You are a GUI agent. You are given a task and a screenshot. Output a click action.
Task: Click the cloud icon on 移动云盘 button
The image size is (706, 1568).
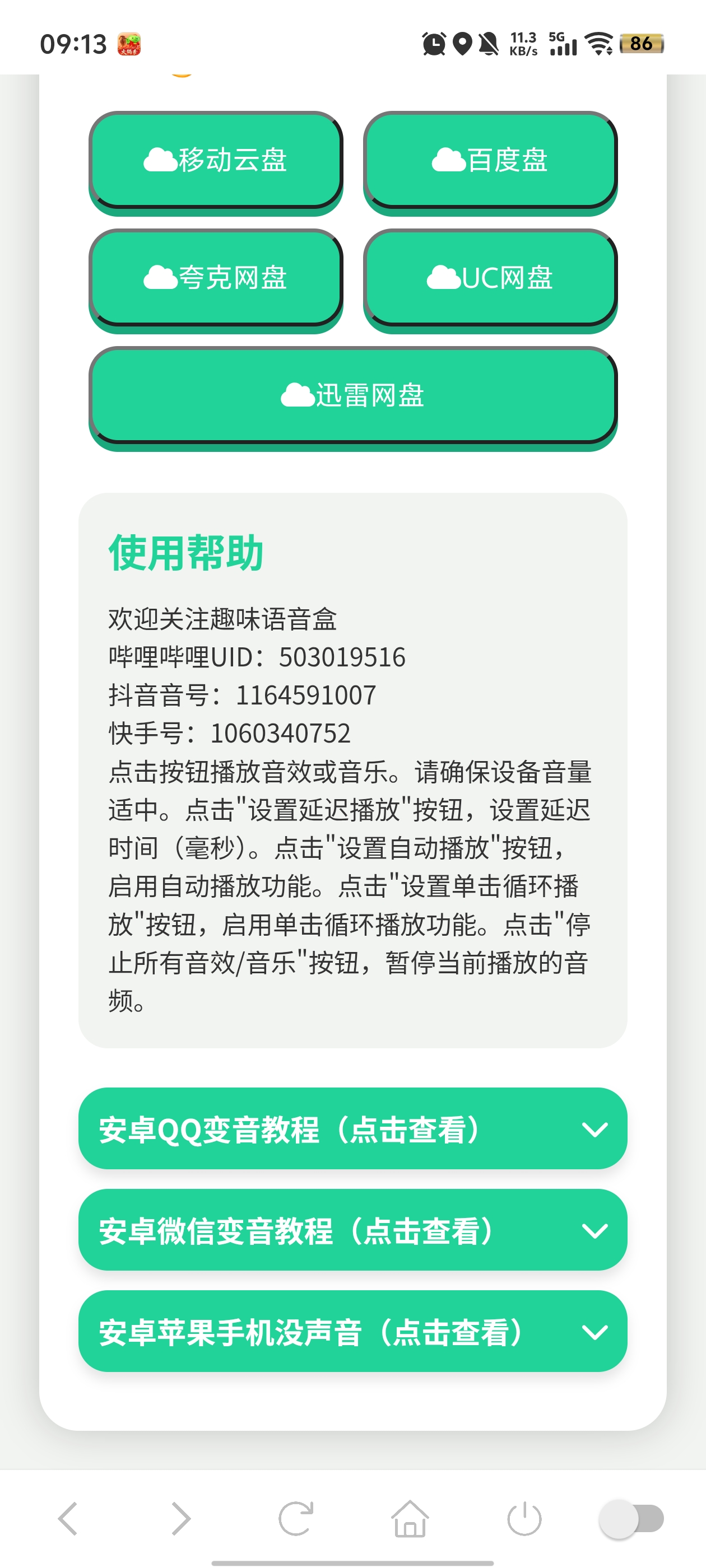pyautogui.click(x=161, y=160)
